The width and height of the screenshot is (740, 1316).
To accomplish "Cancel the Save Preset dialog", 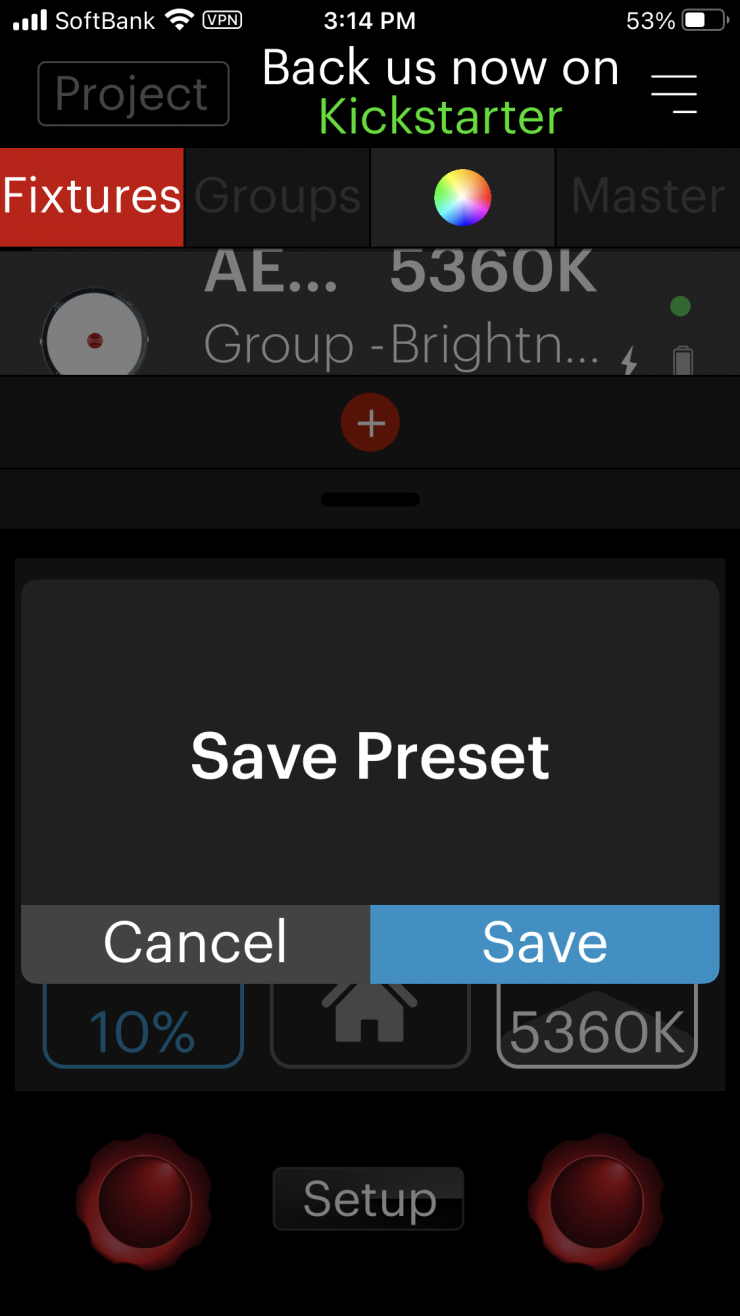I will tap(195, 944).
